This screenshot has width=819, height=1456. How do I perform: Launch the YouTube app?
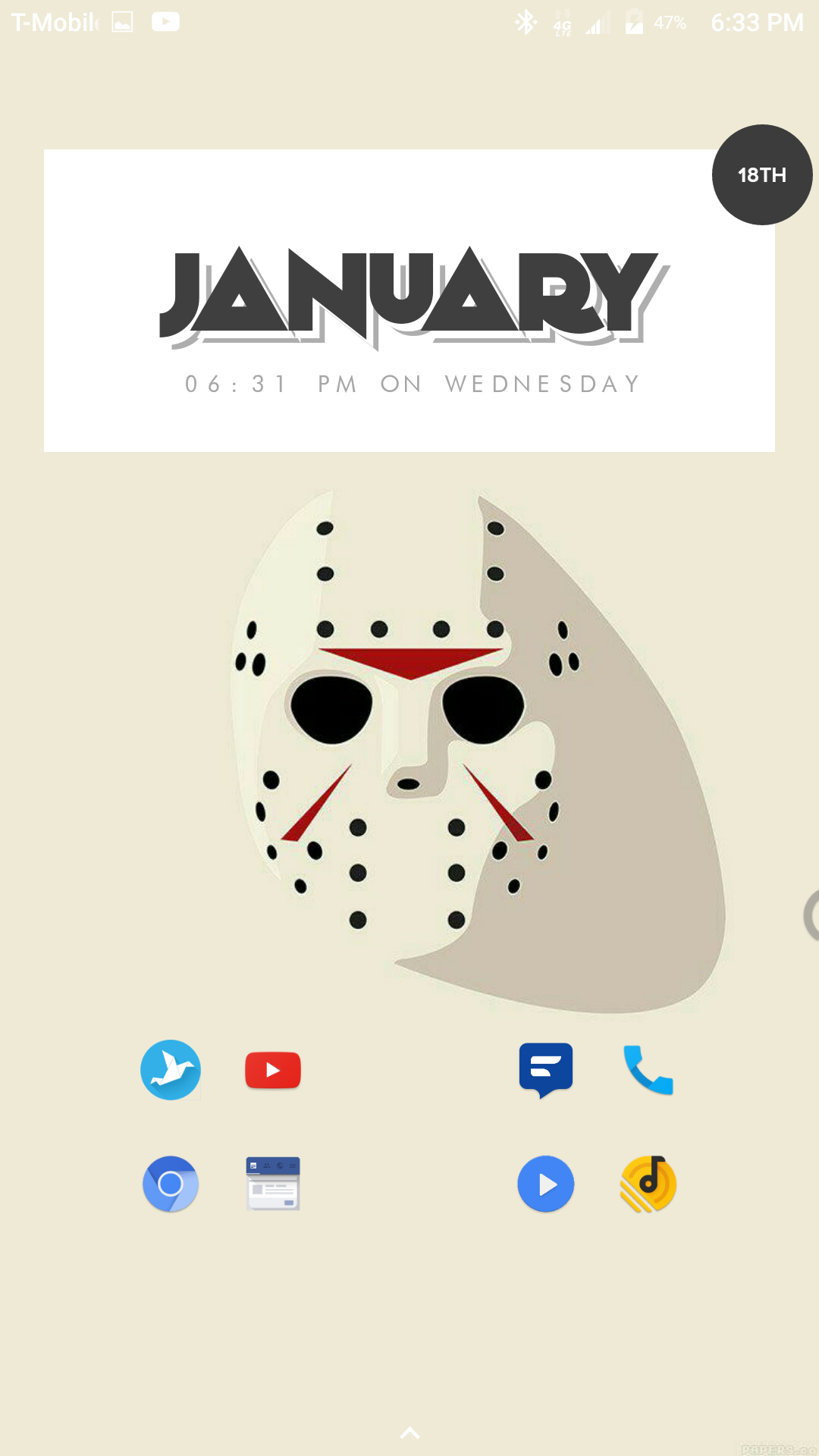coord(273,1070)
